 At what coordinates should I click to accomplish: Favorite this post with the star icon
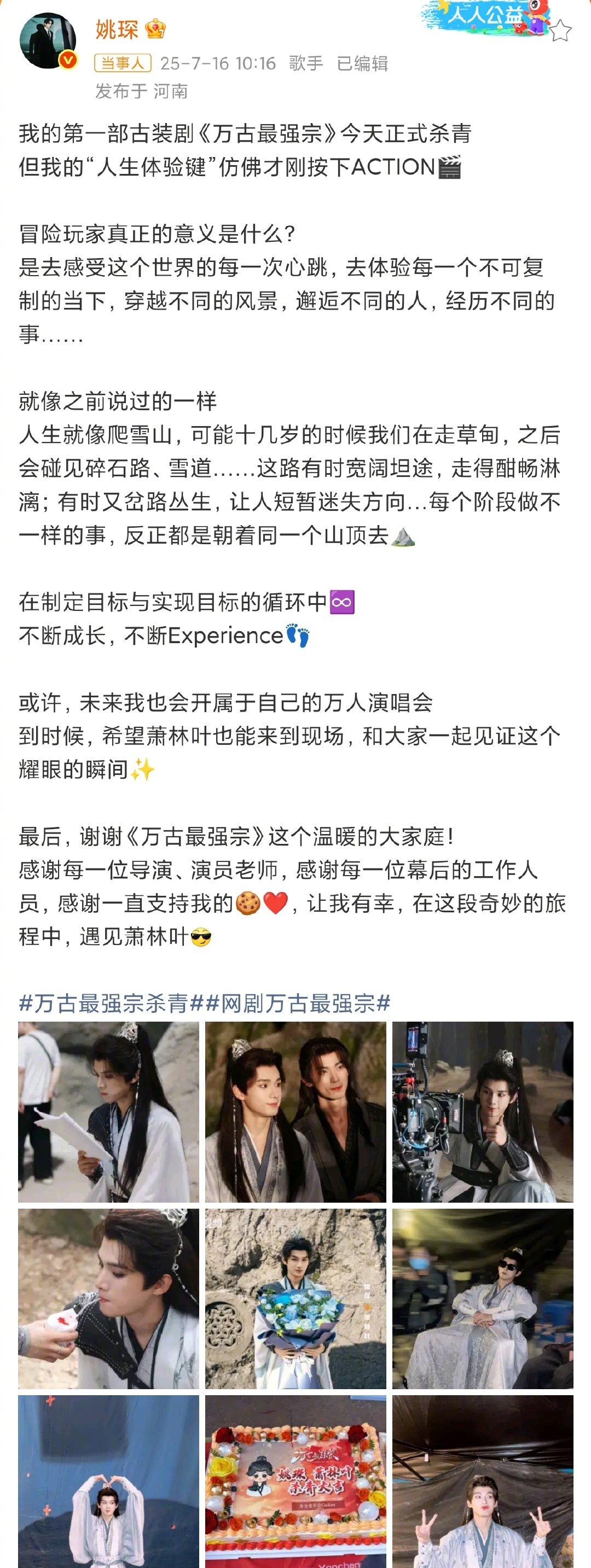(x=560, y=31)
